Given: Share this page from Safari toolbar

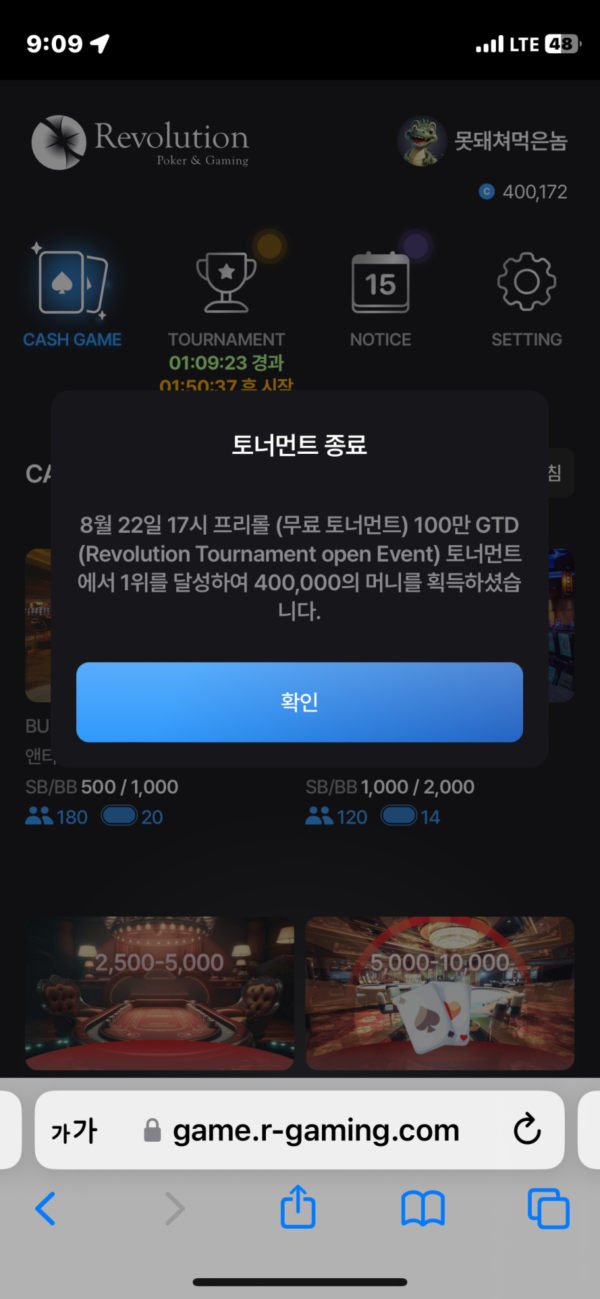Looking at the screenshot, I should tap(298, 1209).
